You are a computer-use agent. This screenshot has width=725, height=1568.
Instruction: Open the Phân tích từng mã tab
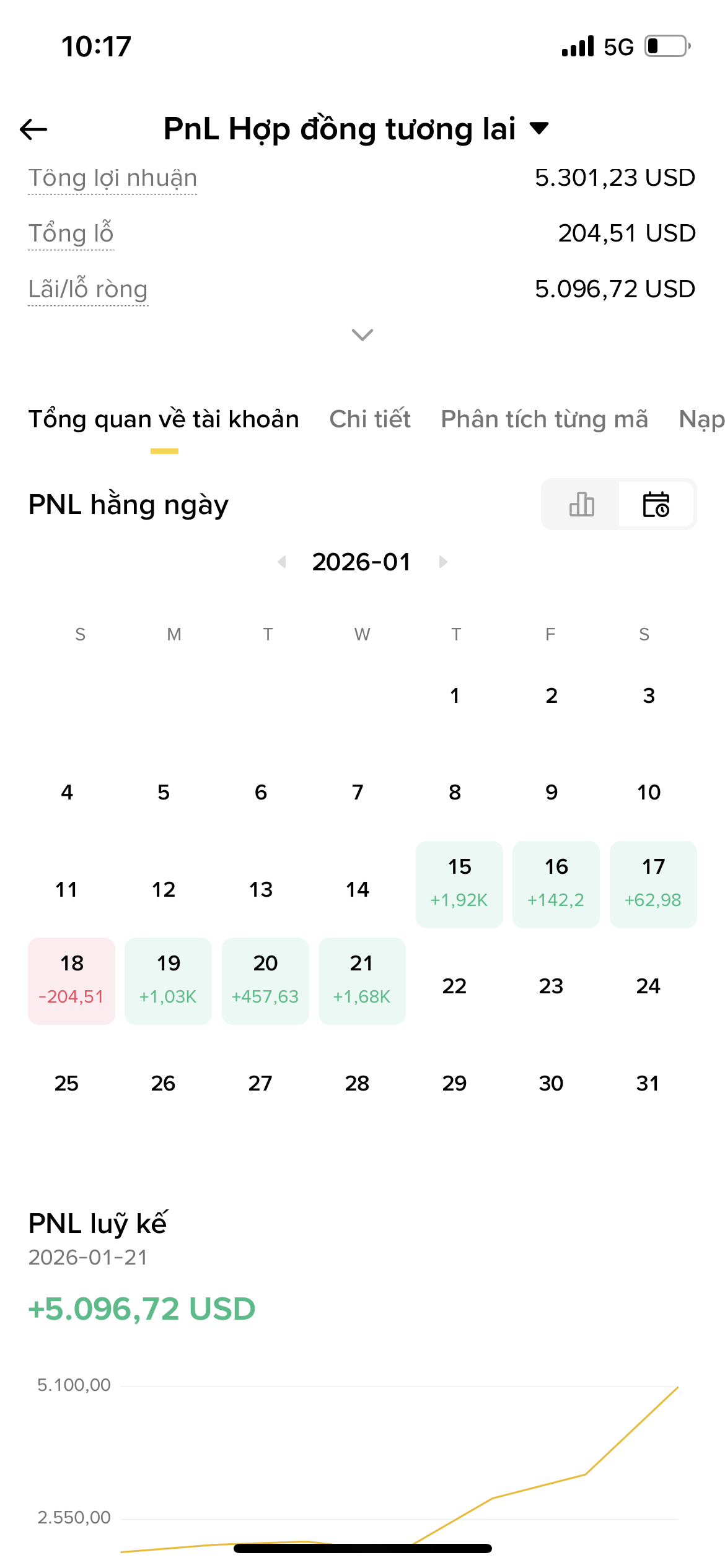tap(544, 419)
